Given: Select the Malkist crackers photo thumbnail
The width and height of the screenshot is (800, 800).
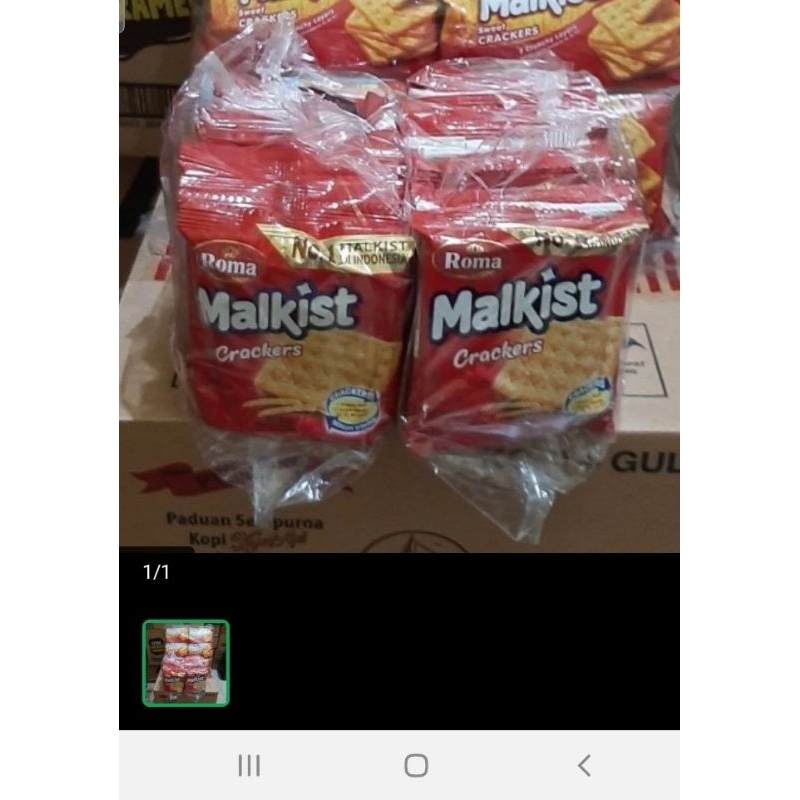Looking at the screenshot, I should coord(186,663).
